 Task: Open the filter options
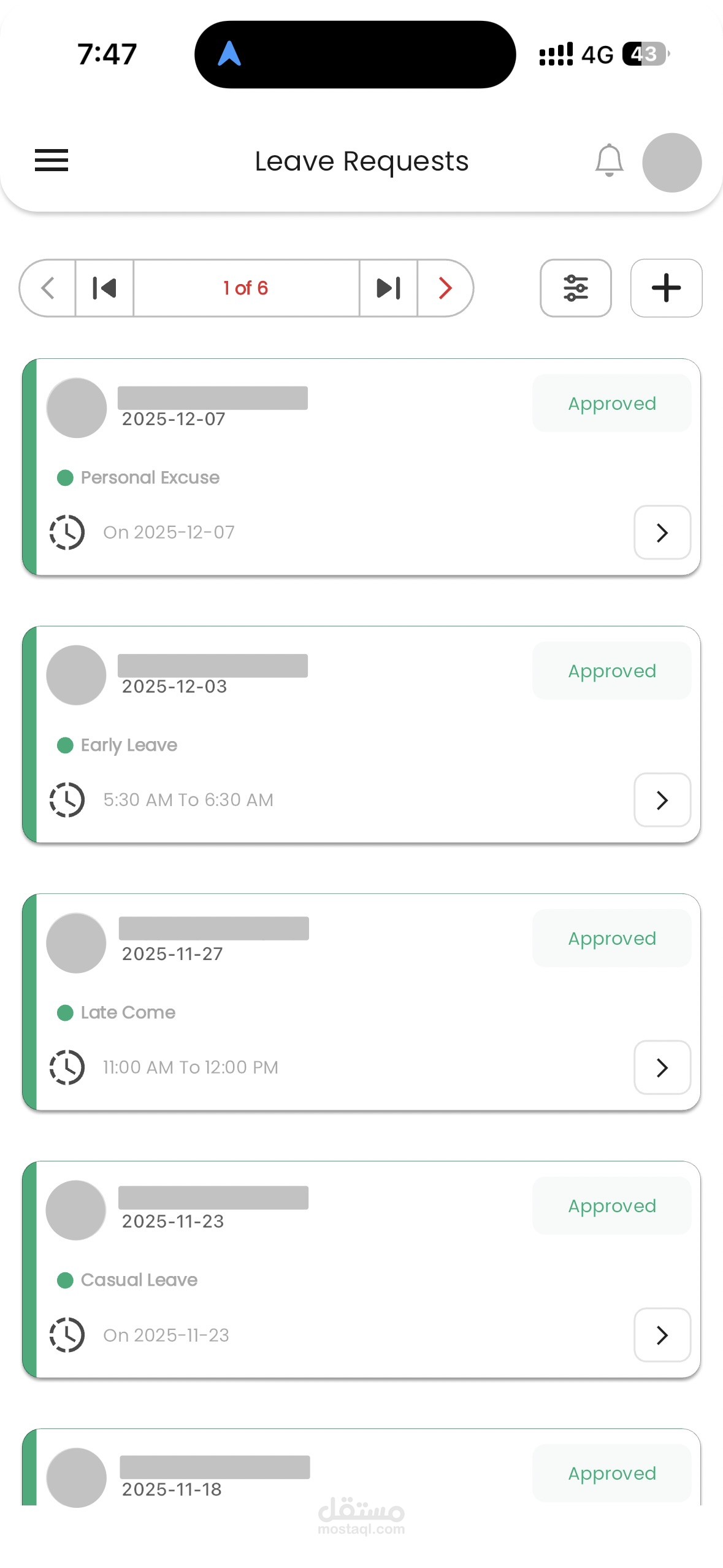coord(575,288)
